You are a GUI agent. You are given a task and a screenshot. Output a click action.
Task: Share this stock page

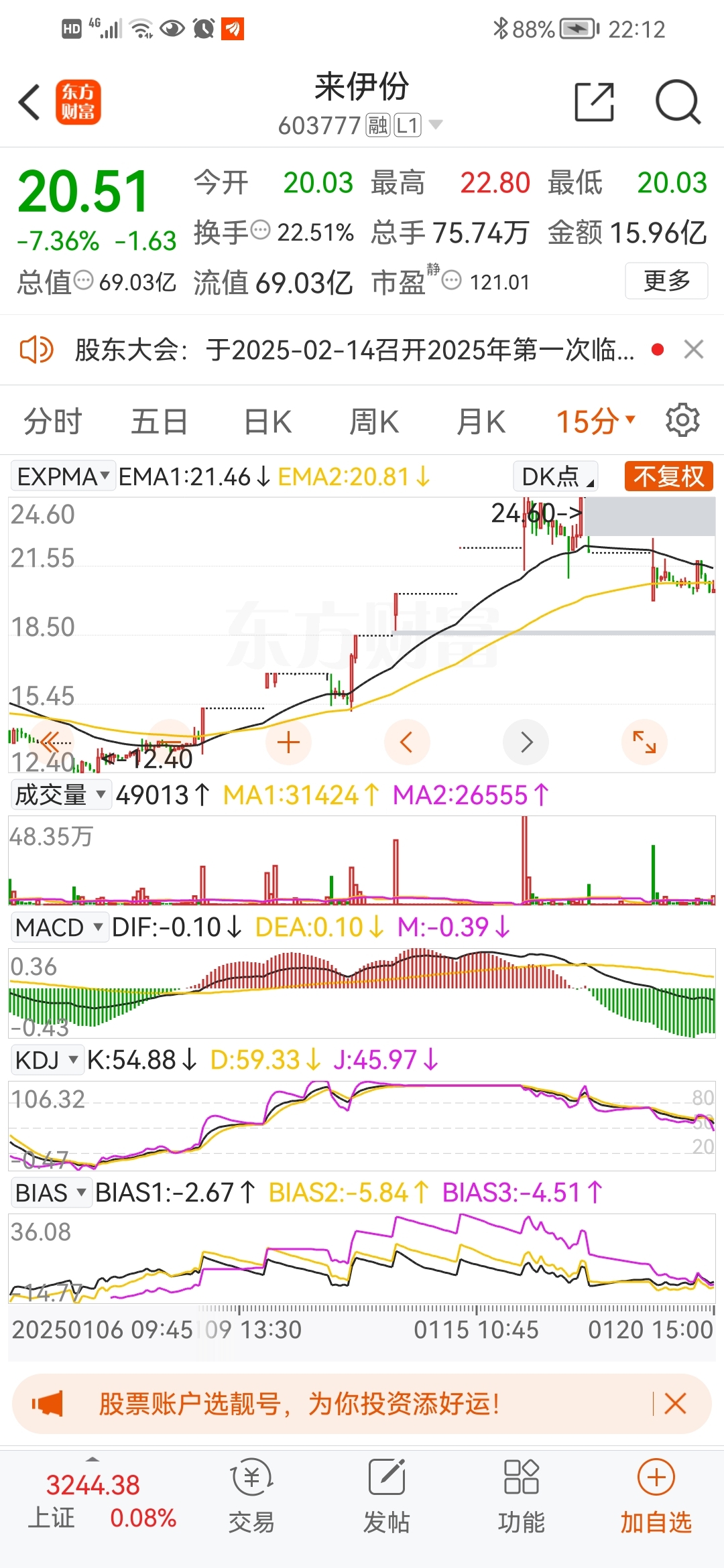click(x=595, y=102)
